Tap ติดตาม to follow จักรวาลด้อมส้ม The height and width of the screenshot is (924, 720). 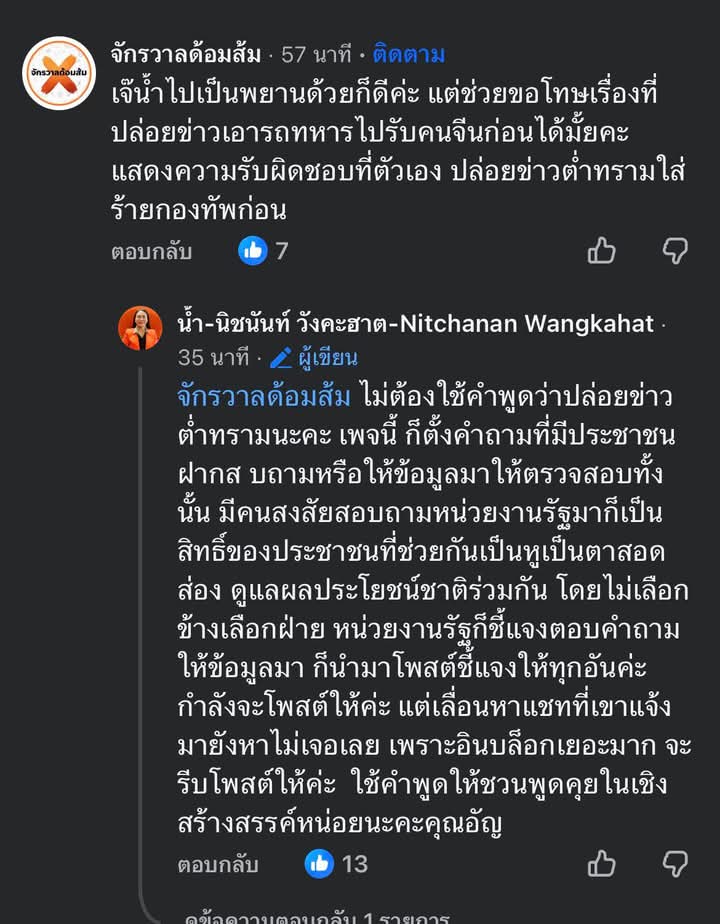408,54
